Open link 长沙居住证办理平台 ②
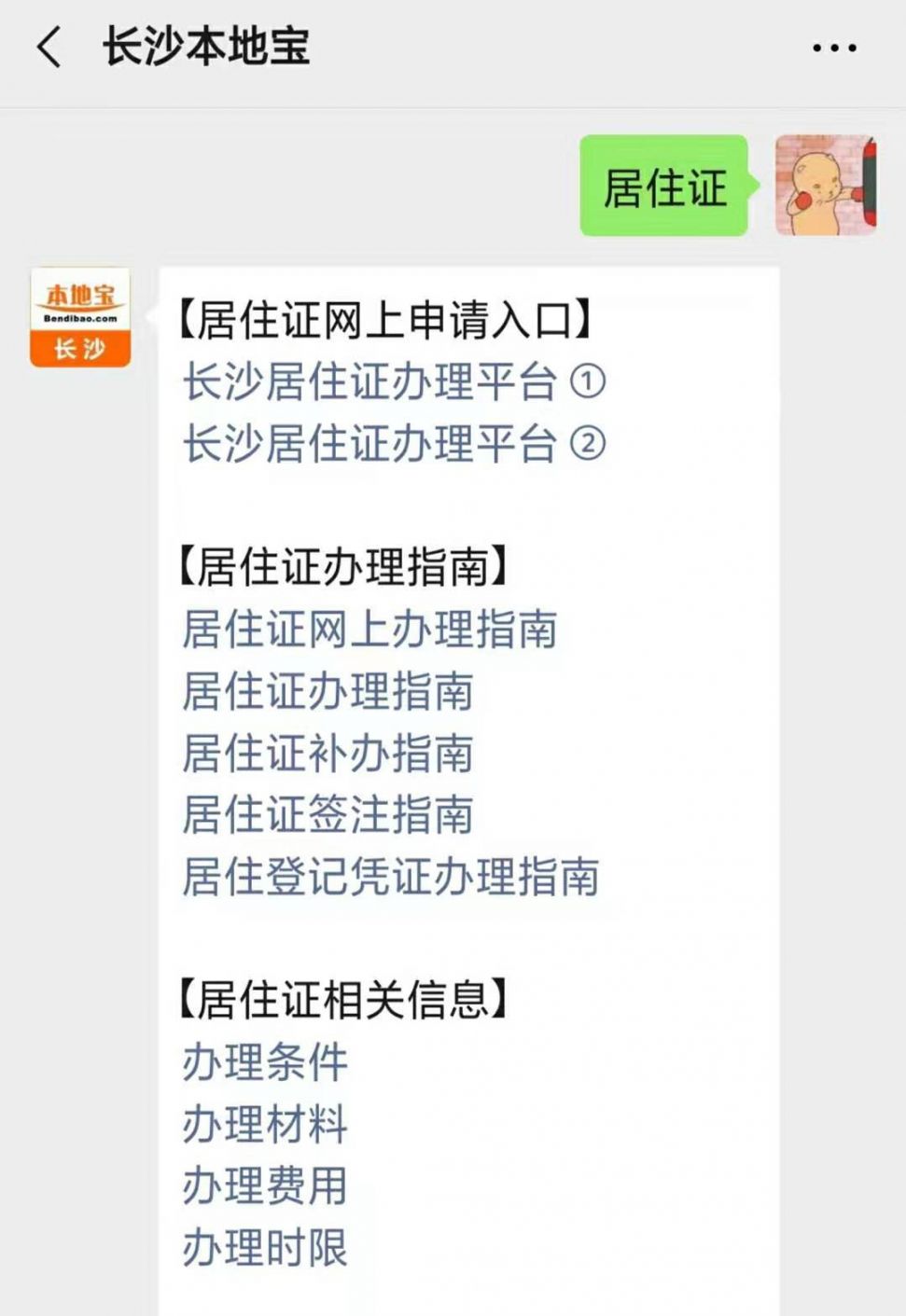The image size is (906, 1316). 394,444
